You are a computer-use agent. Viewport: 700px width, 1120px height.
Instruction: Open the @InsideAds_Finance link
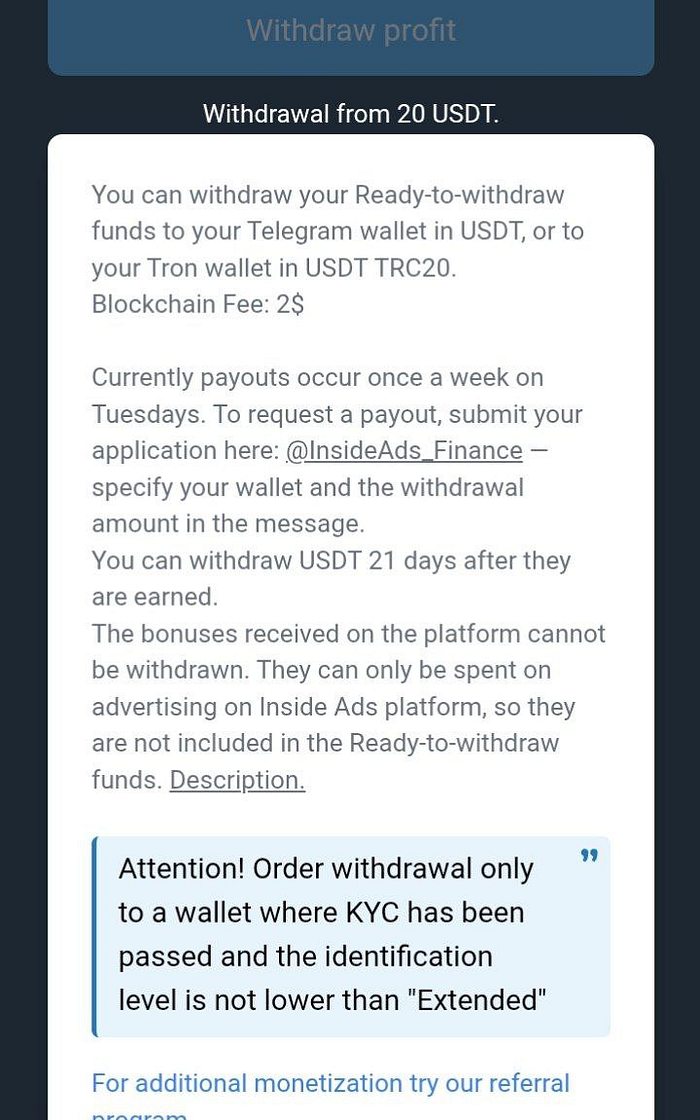coord(404,451)
